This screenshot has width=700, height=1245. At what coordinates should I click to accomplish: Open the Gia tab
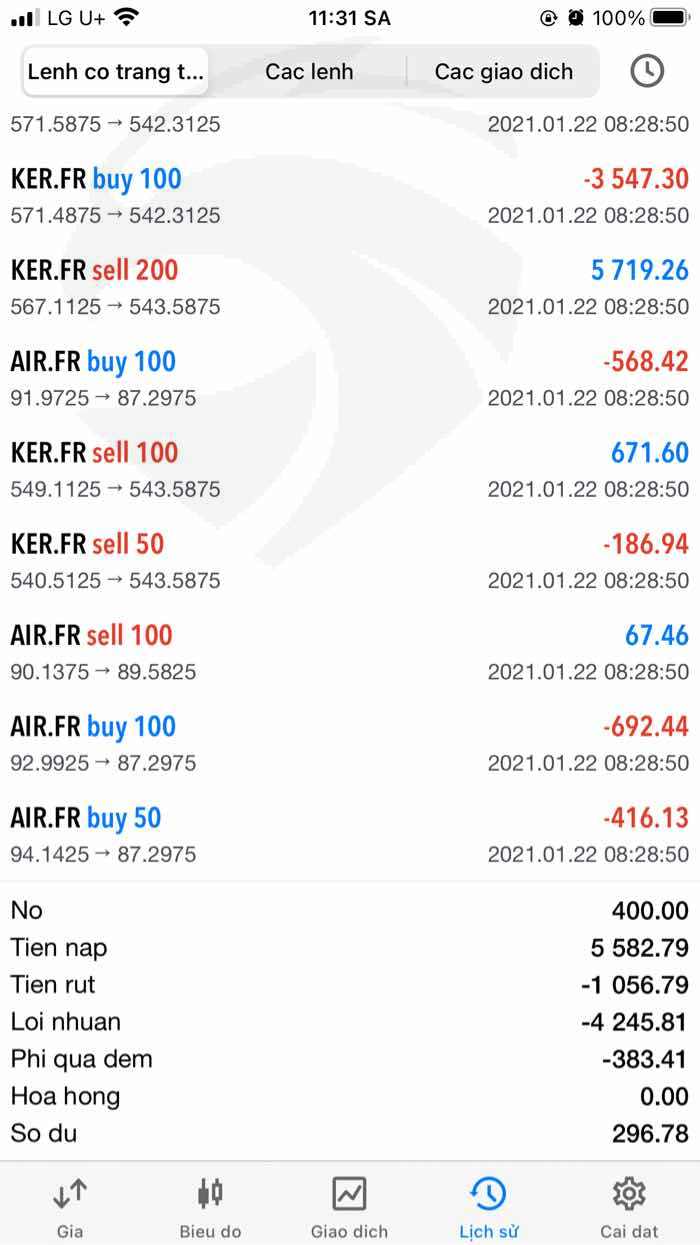click(x=70, y=1207)
